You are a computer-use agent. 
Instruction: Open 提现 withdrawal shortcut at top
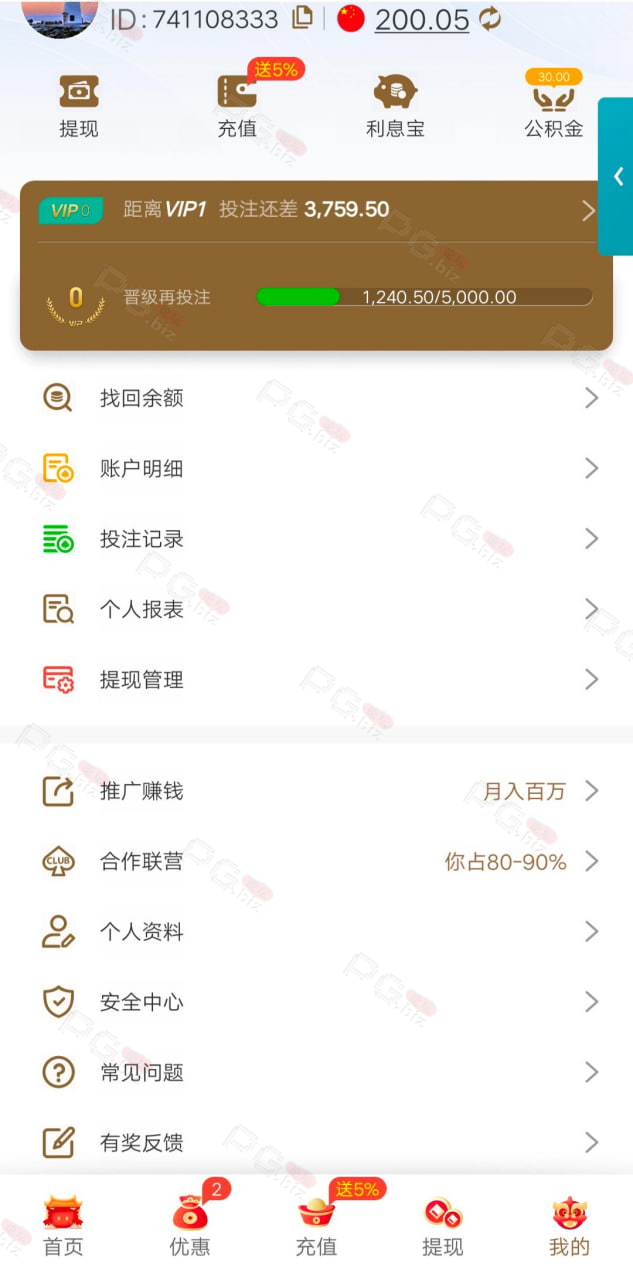pyautogui.click(x=79, y=106)
